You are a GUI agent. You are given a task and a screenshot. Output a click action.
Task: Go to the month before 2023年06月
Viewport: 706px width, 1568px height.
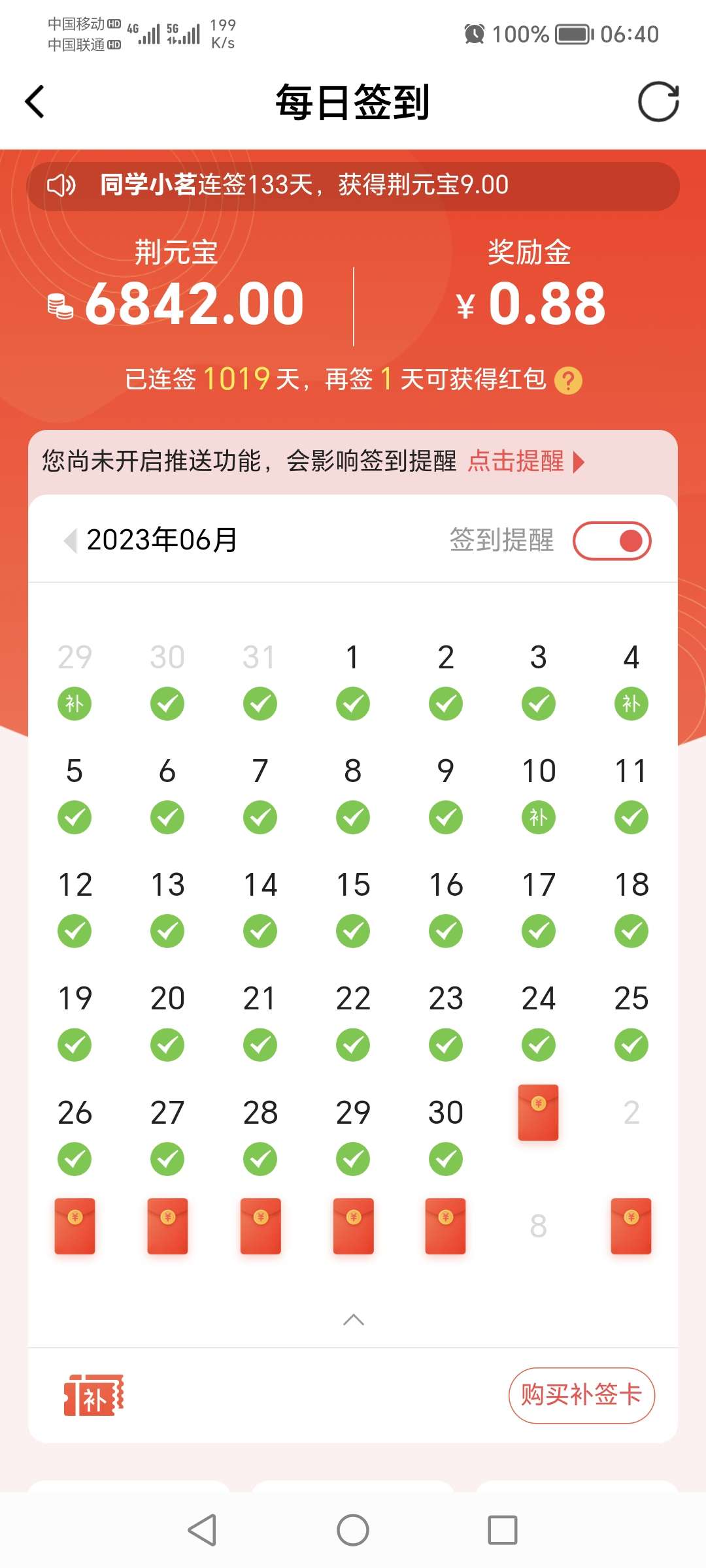70,540
